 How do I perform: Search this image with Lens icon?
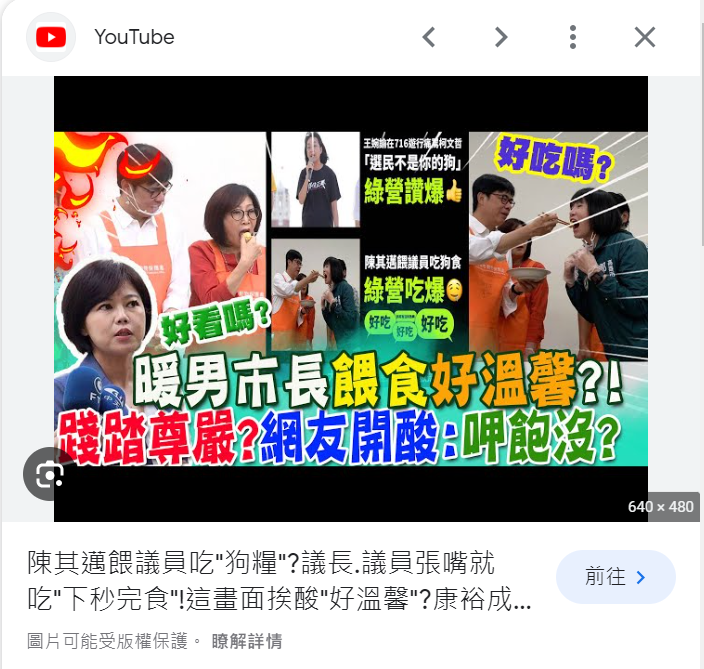(x=50, y=474)
